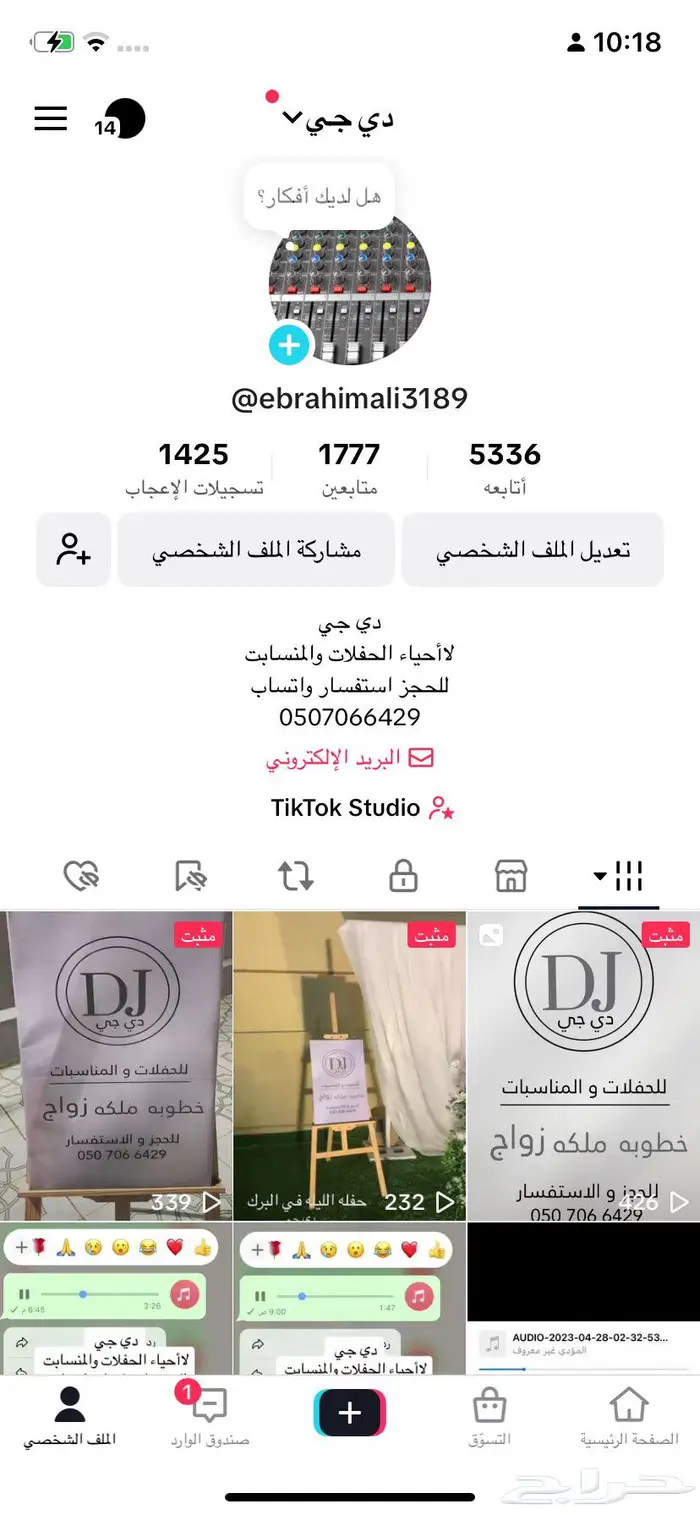The height and width of the screenshot is (1515, 700).
Task: Open the add friends icon
Action: pos(74,551)
